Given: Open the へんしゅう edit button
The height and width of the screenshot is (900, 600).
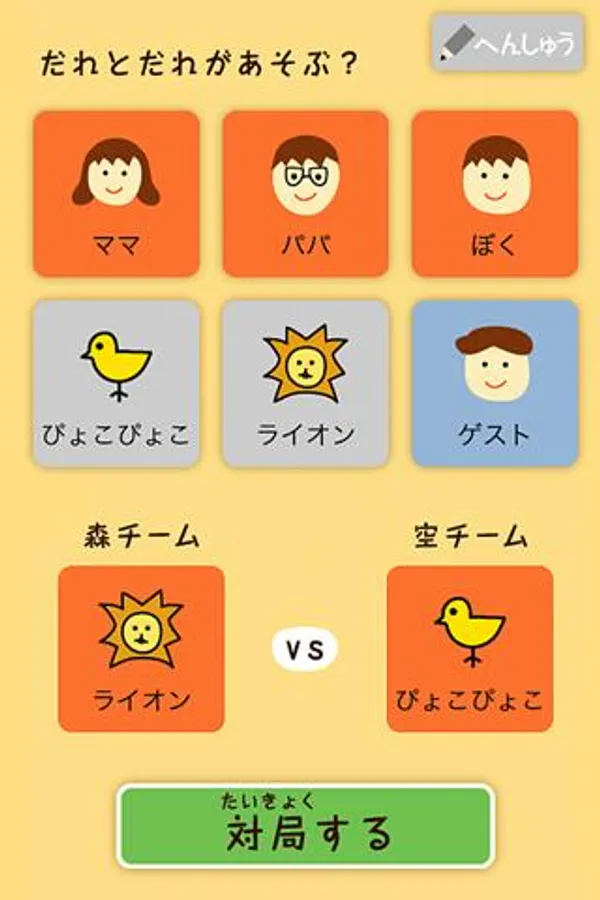Looking at the screenshot, I should [x=508, y=42].
